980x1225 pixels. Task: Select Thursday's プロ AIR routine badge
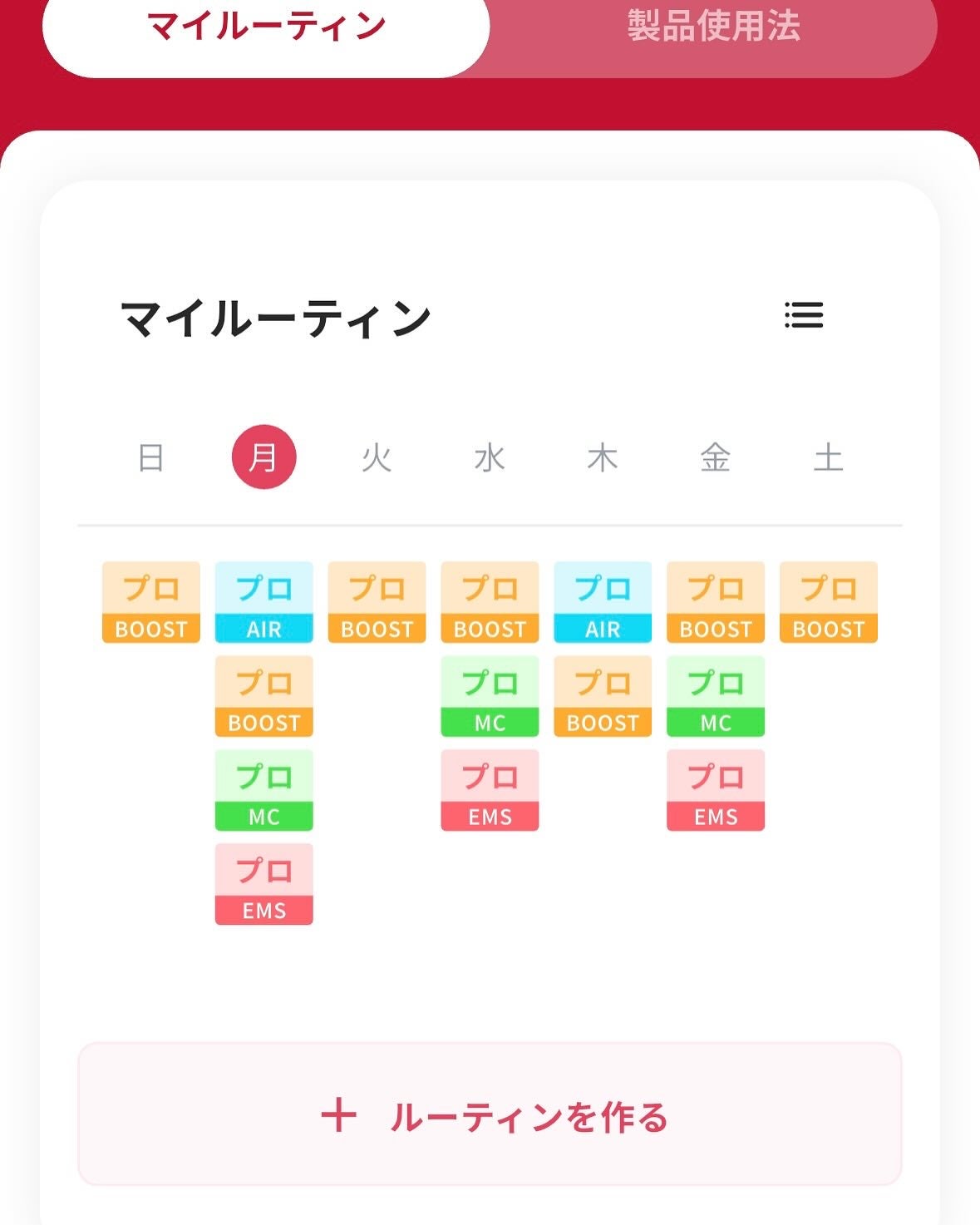tap(603, 600)
